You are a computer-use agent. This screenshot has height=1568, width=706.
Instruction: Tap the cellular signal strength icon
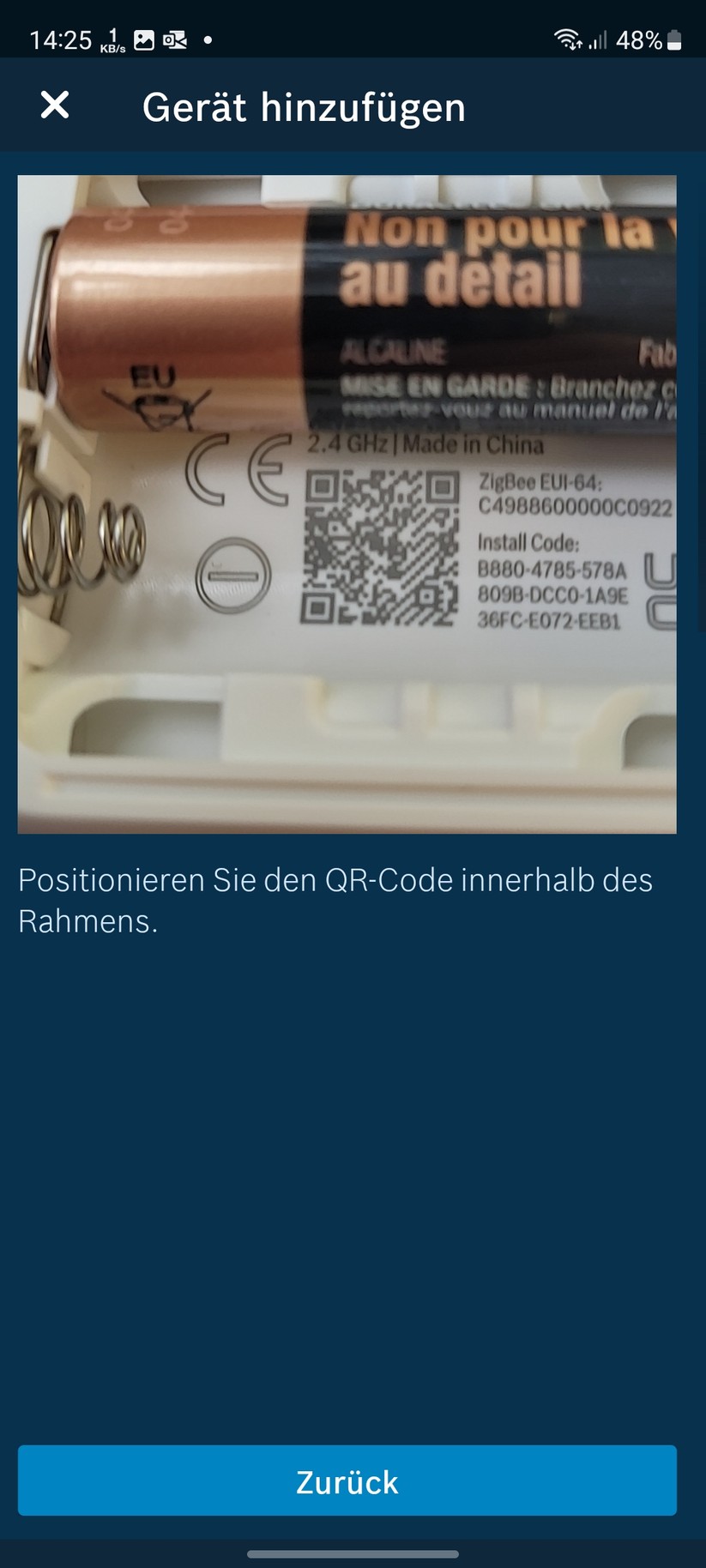(x=598, y=39)
